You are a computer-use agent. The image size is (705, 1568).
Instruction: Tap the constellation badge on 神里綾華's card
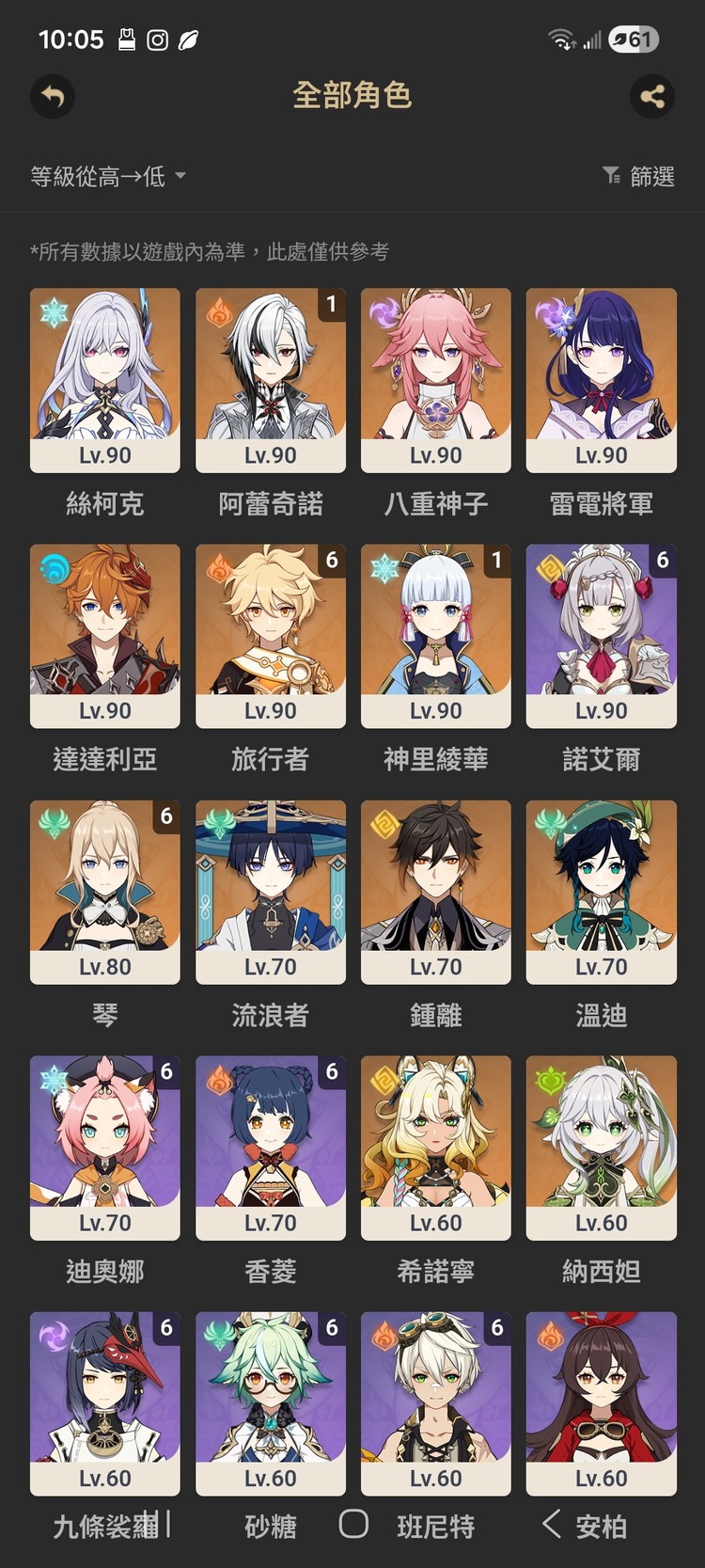pyautogui.click(x=497, y=560)
